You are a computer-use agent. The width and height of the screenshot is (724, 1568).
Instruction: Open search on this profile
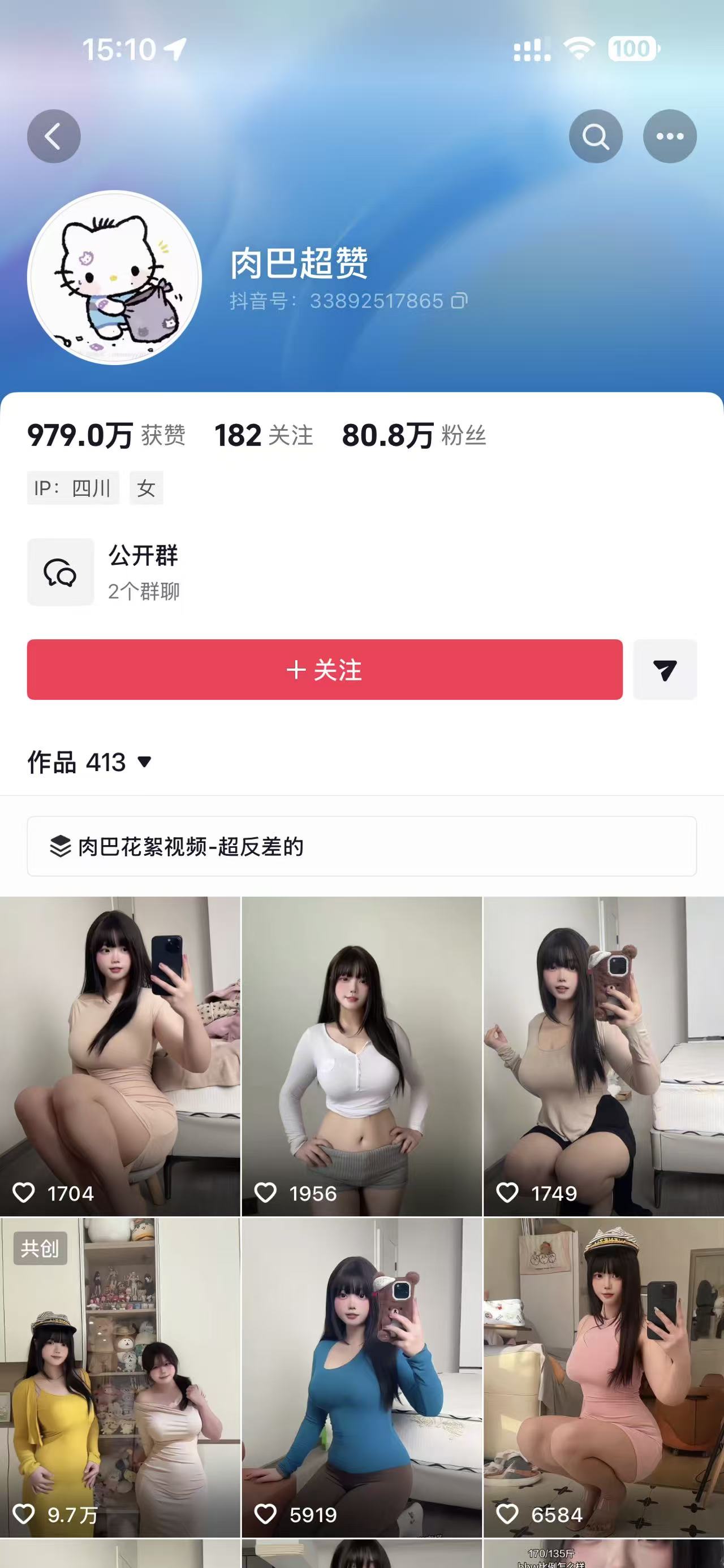click(596, 136)
